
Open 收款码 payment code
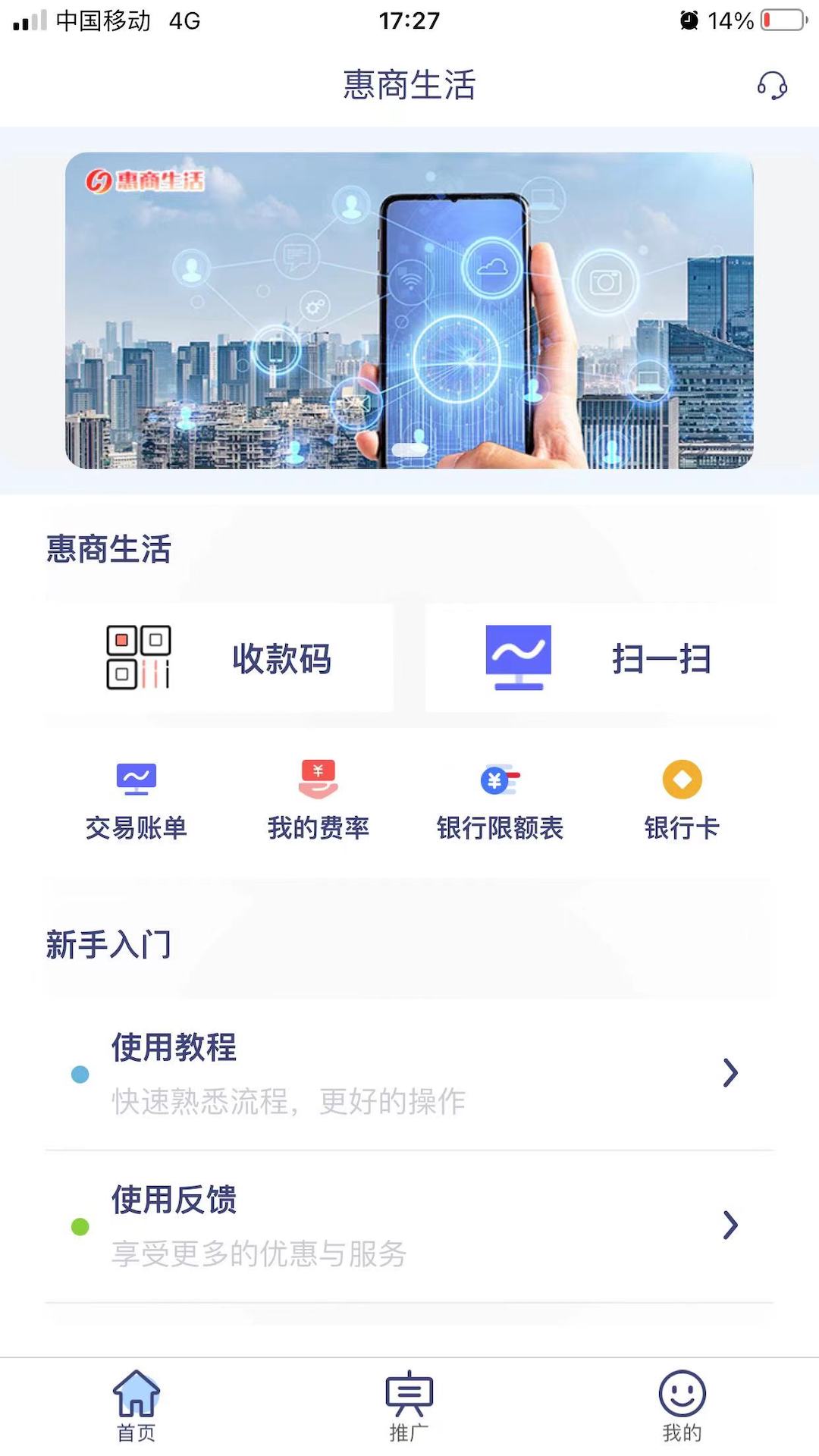pyautogui.click(x=220, y=658)
